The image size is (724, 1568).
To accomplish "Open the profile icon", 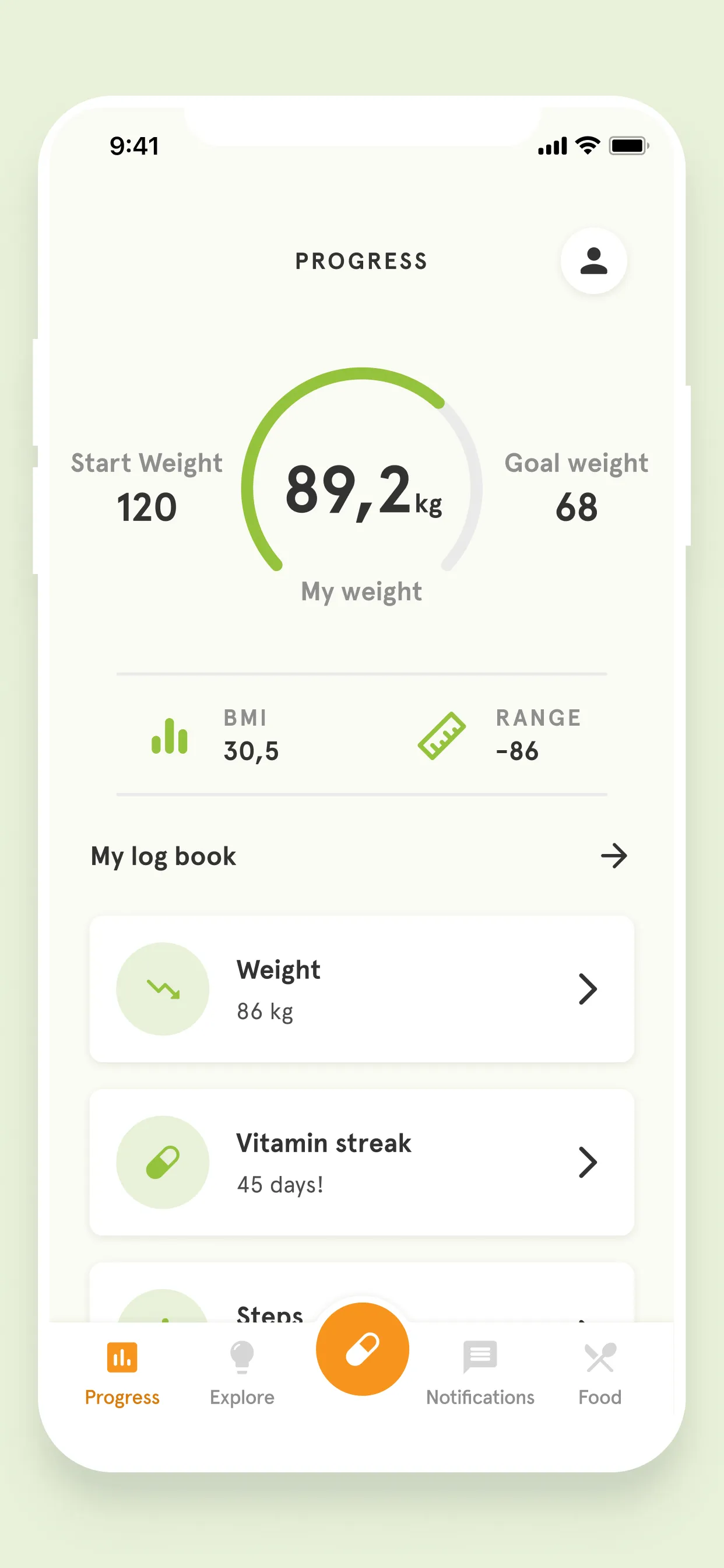I will (593, 261).
